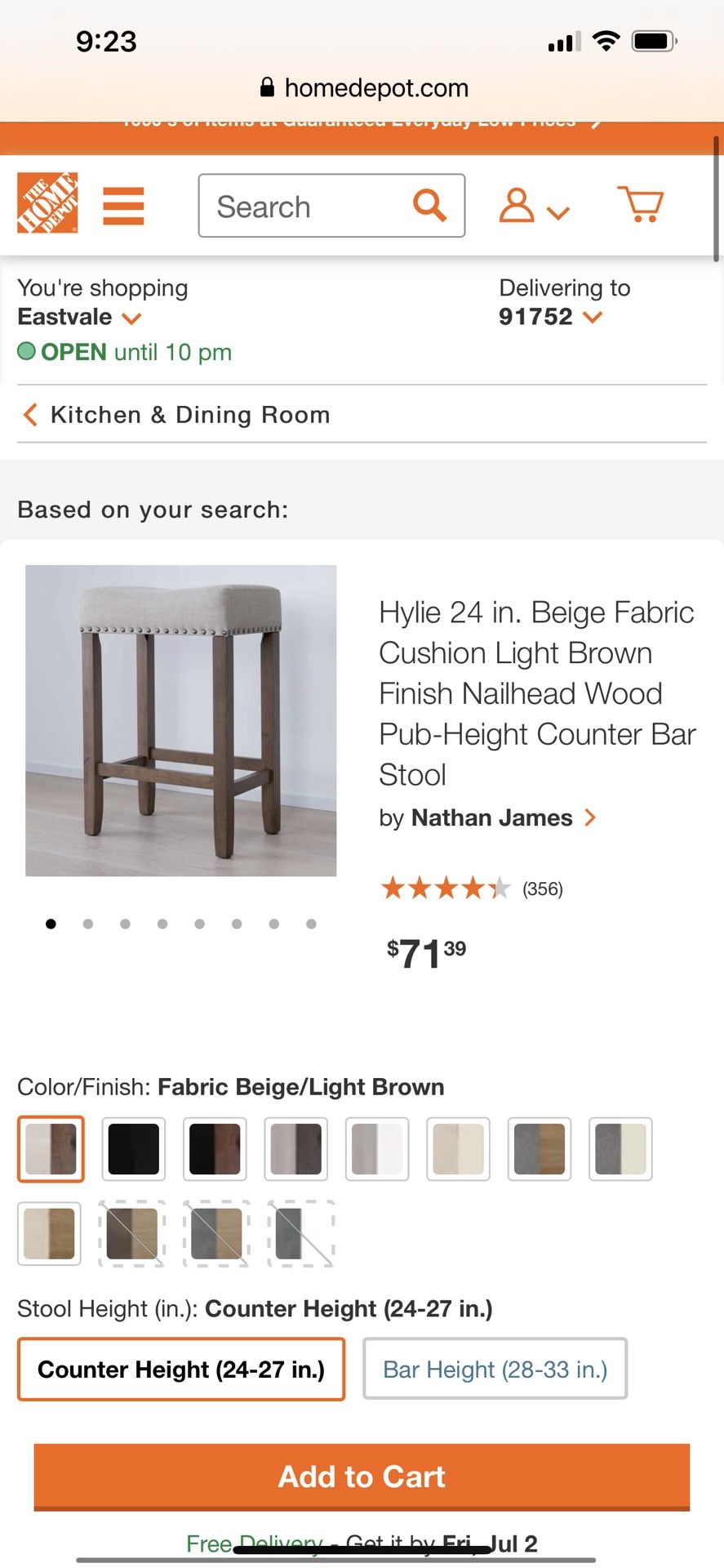Open the hamburger navigation menu
This screenshot has height=1568, width=724.
click(123, 206)
